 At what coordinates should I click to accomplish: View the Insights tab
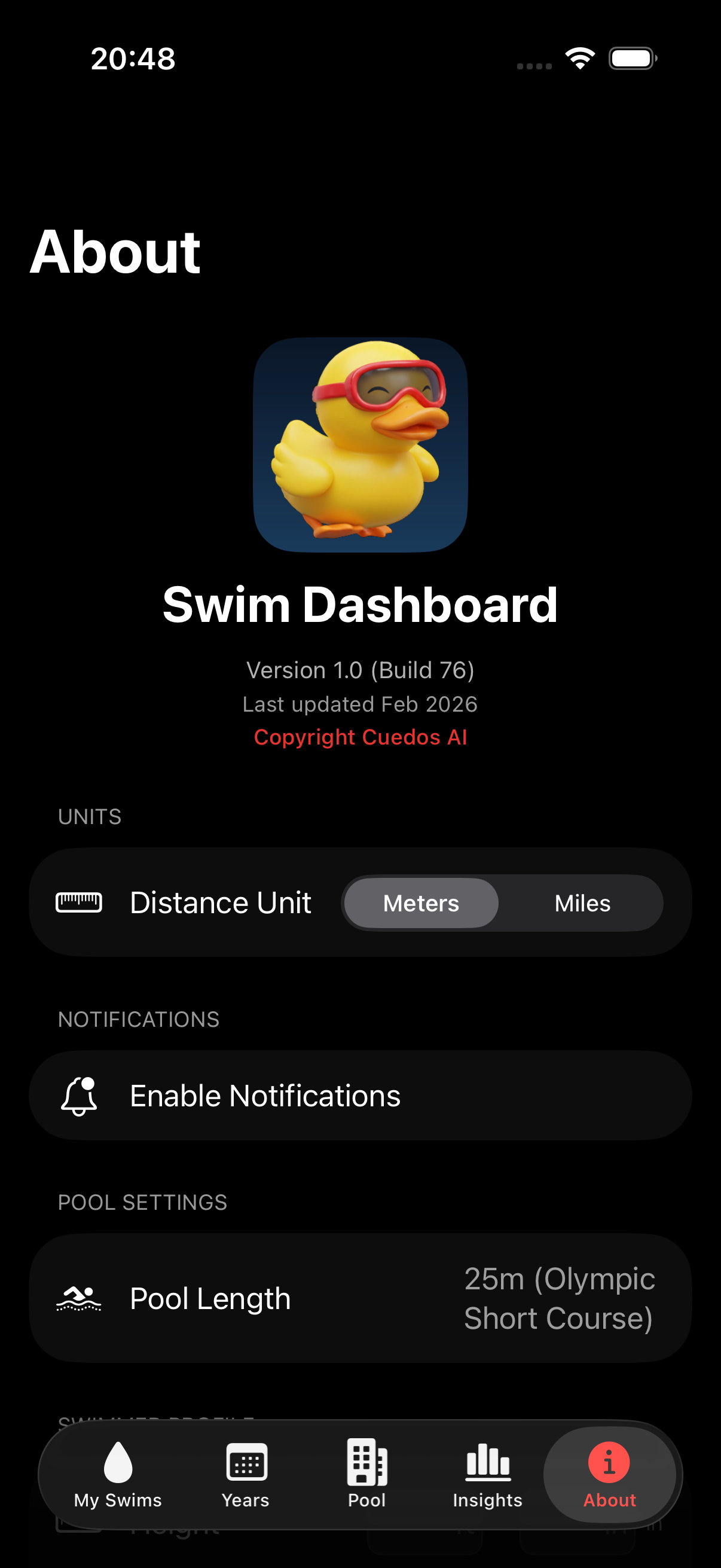[487, 1474]
